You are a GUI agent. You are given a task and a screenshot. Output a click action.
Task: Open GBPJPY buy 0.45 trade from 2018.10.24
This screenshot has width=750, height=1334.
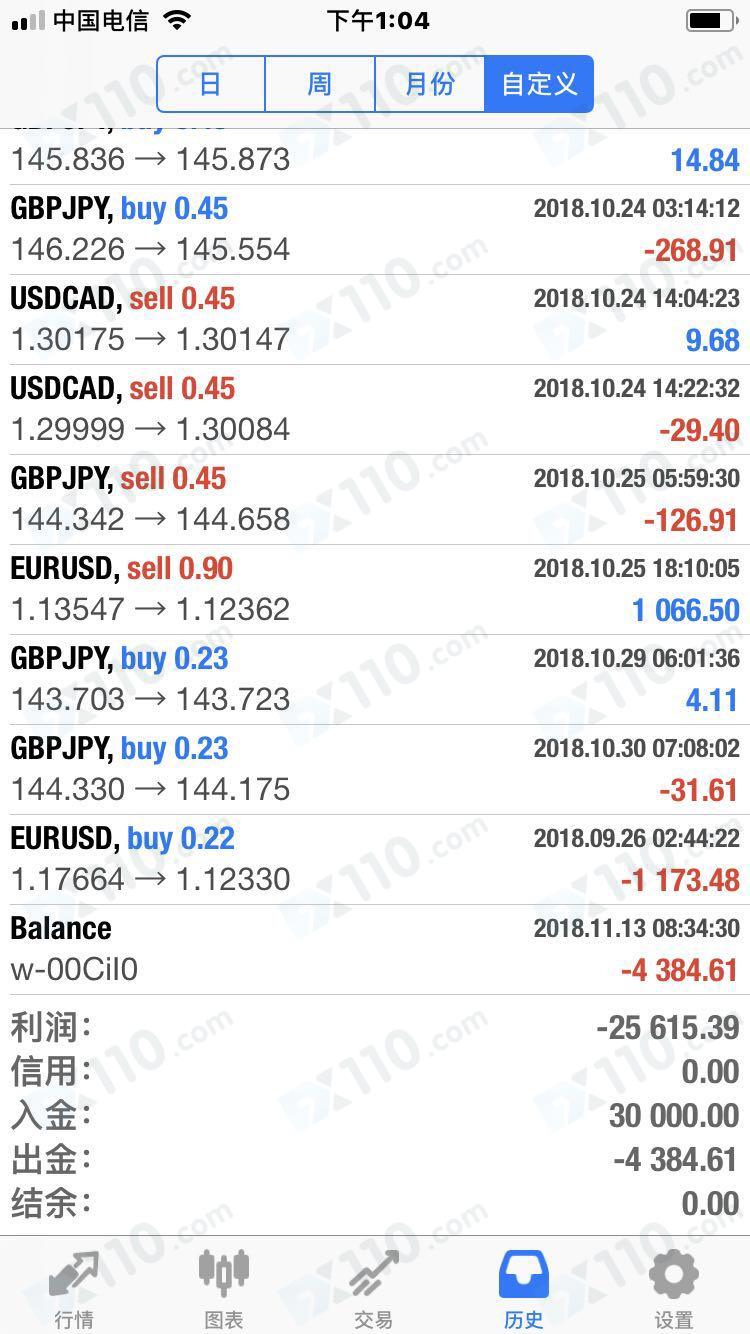coord(375,229)
